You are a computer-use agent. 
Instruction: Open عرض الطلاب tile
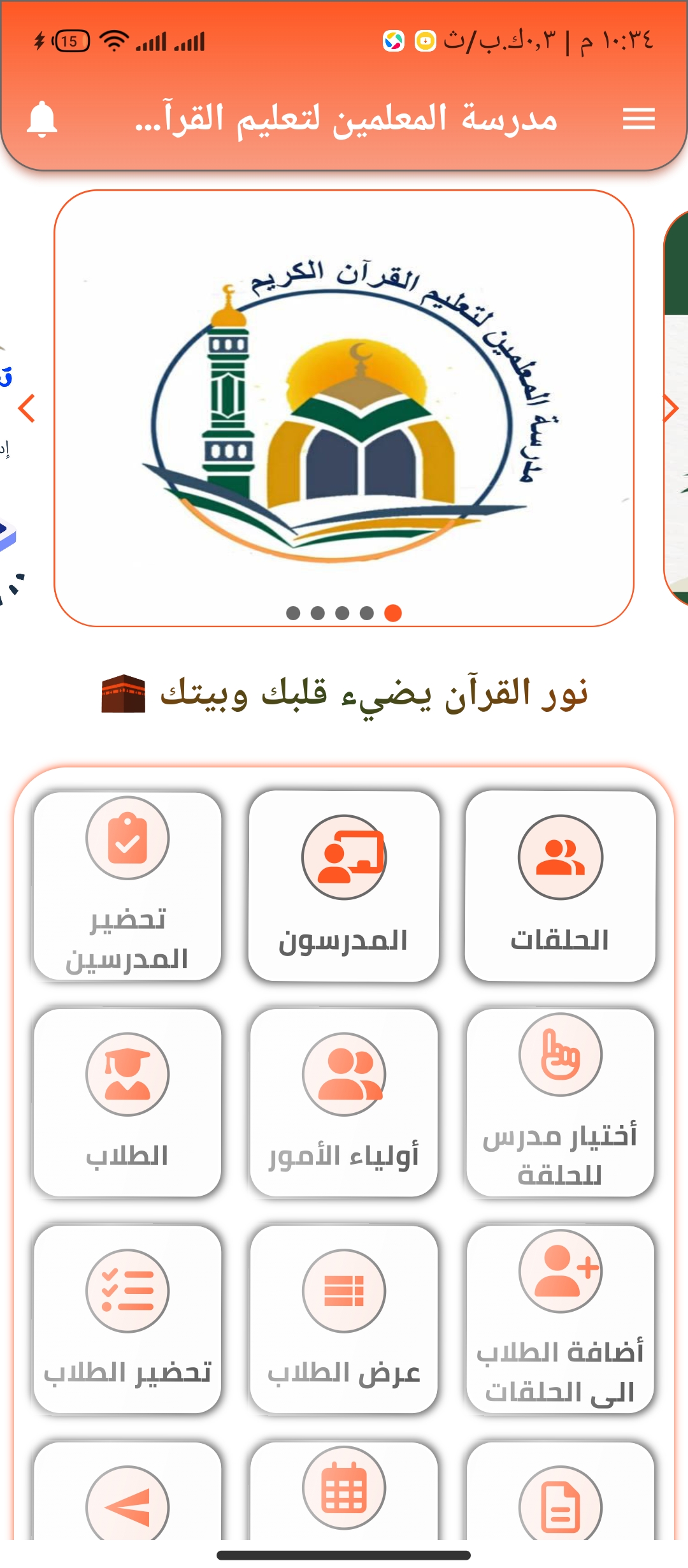pyautogui.click(x=344, y=1319)
